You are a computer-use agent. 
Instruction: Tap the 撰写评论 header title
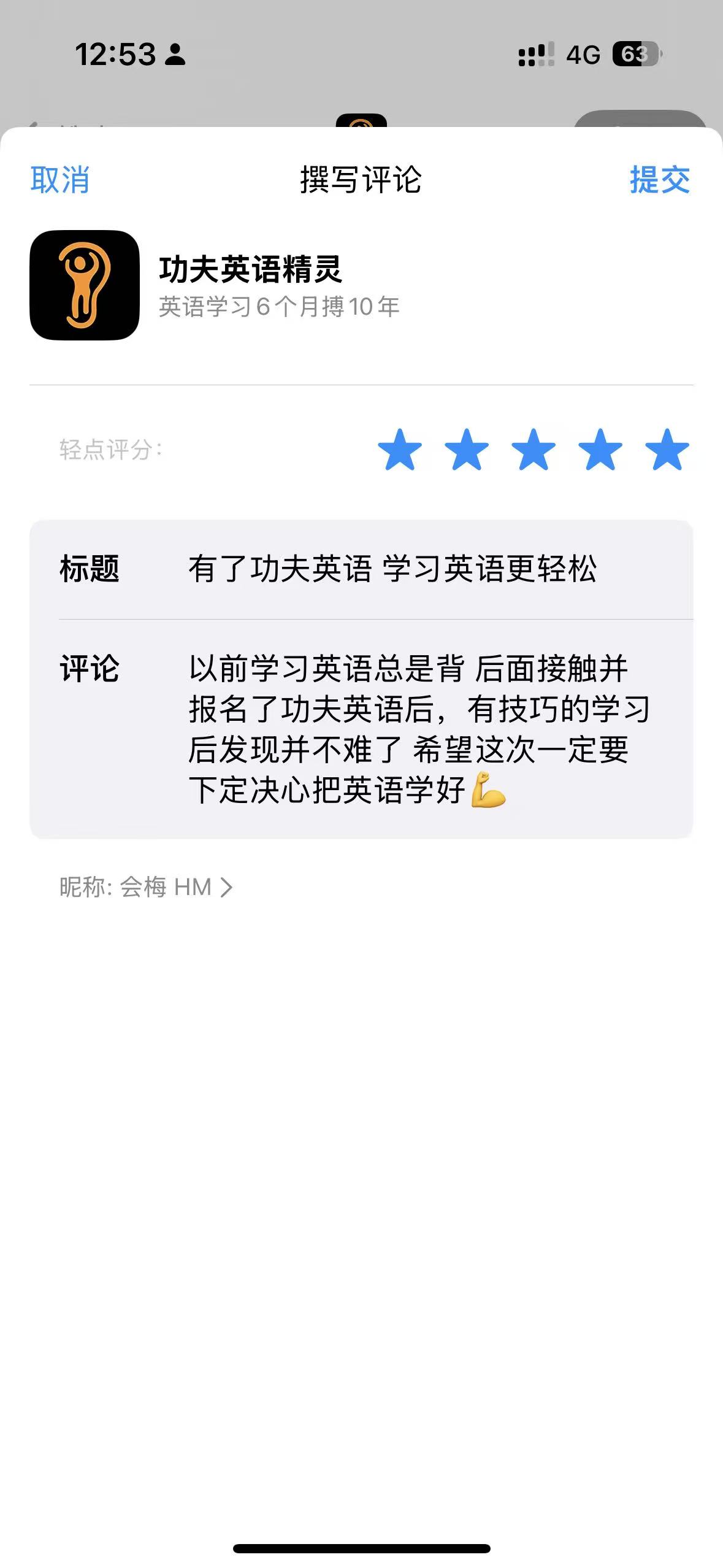coord(361,179)
